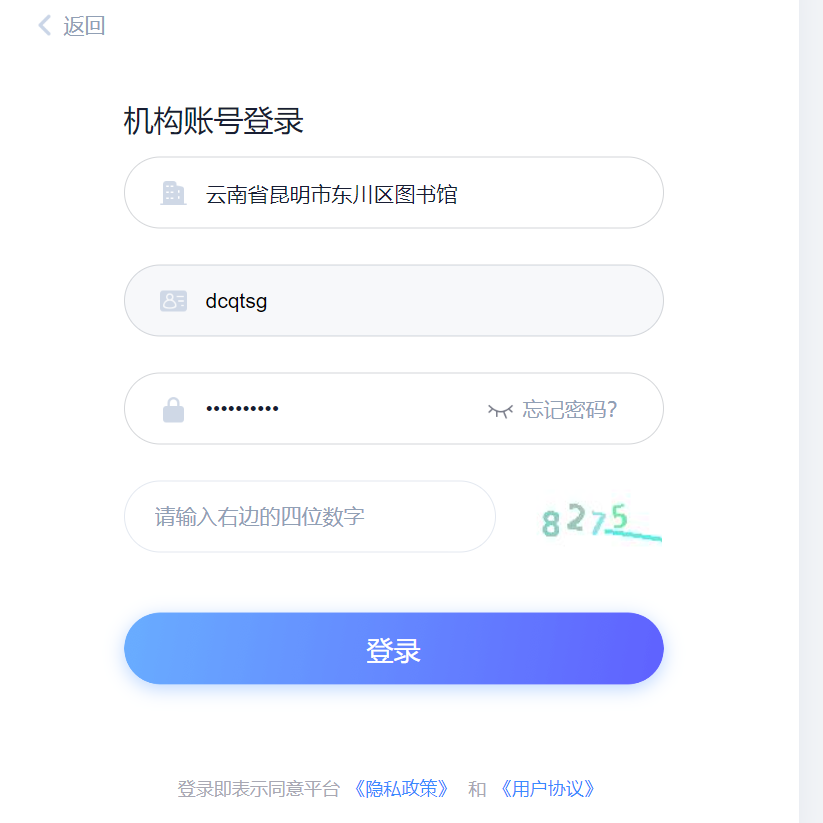Edit the account field showing dcqtsg
Viewport: 823px width, 823px height.
[x=394, y=301]
